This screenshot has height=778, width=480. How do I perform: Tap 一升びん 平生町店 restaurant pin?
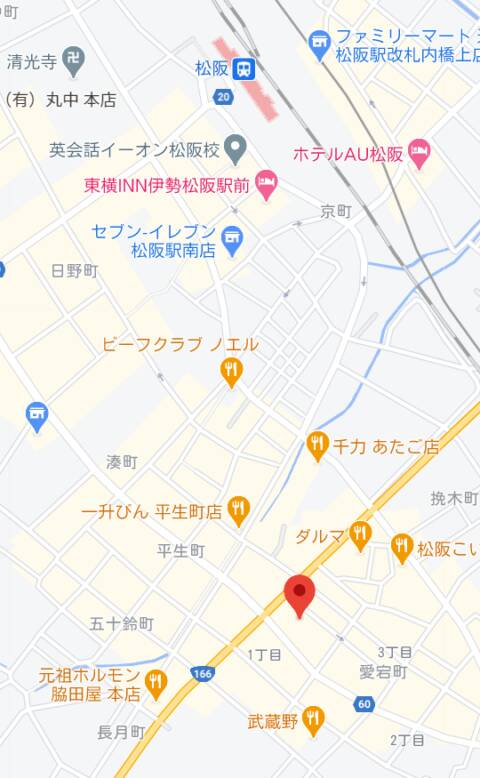click(239, 511)
